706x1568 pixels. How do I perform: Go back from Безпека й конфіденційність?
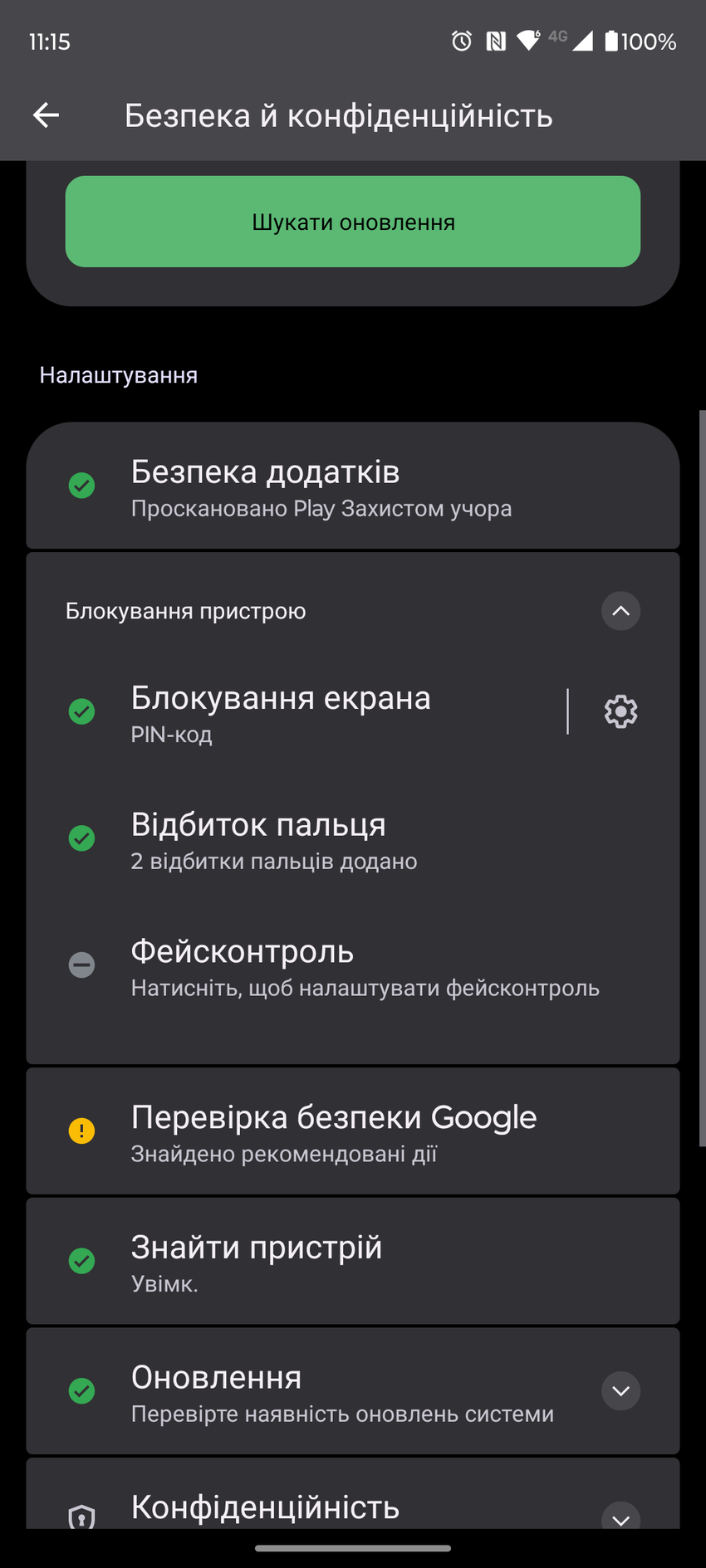point(47,115)
